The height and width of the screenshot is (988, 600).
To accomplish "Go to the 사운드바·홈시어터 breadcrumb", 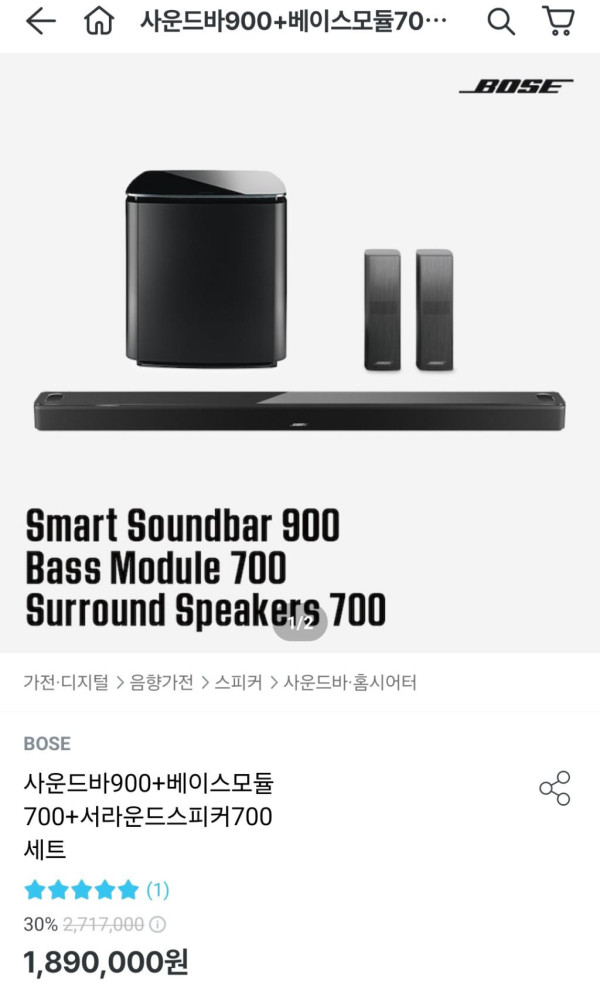I will (350, 683).
